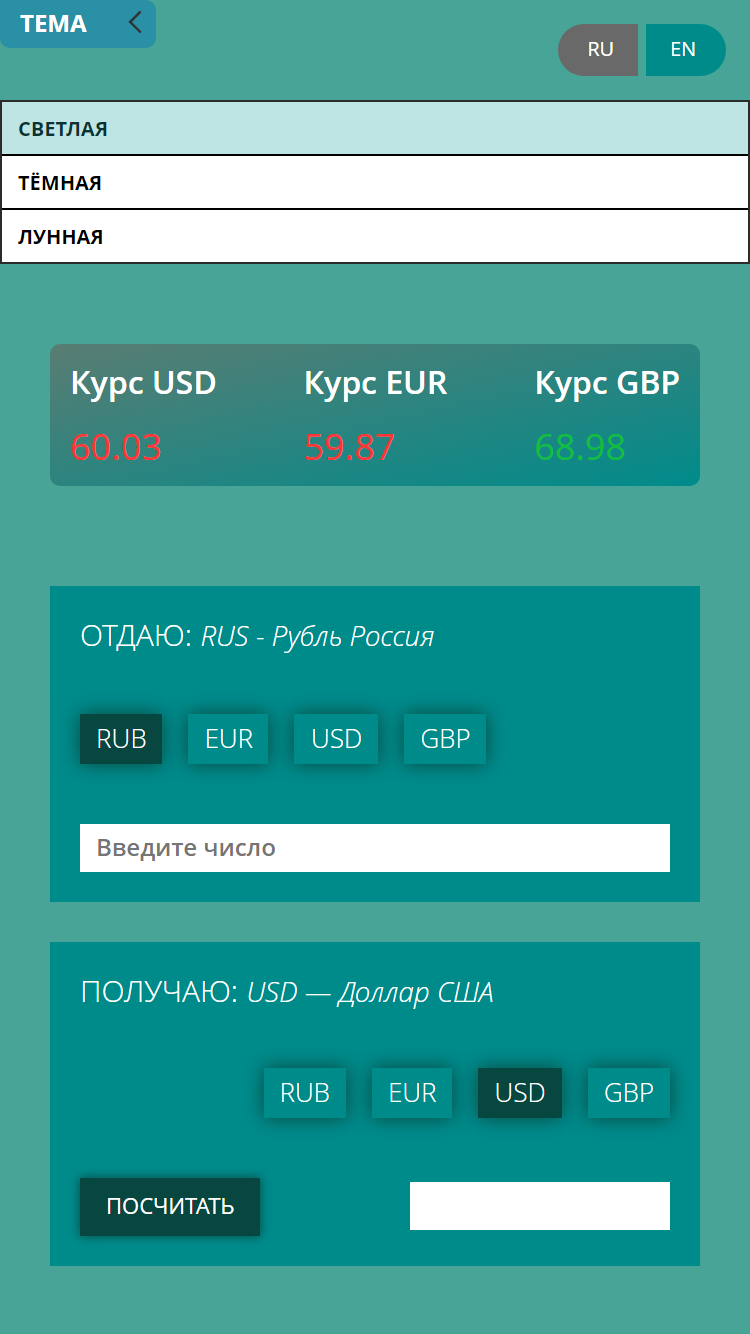Select RUB in the ОТДАЮ section
The width and height of the screenshot is (750, 1334).
tap(121, 739)
